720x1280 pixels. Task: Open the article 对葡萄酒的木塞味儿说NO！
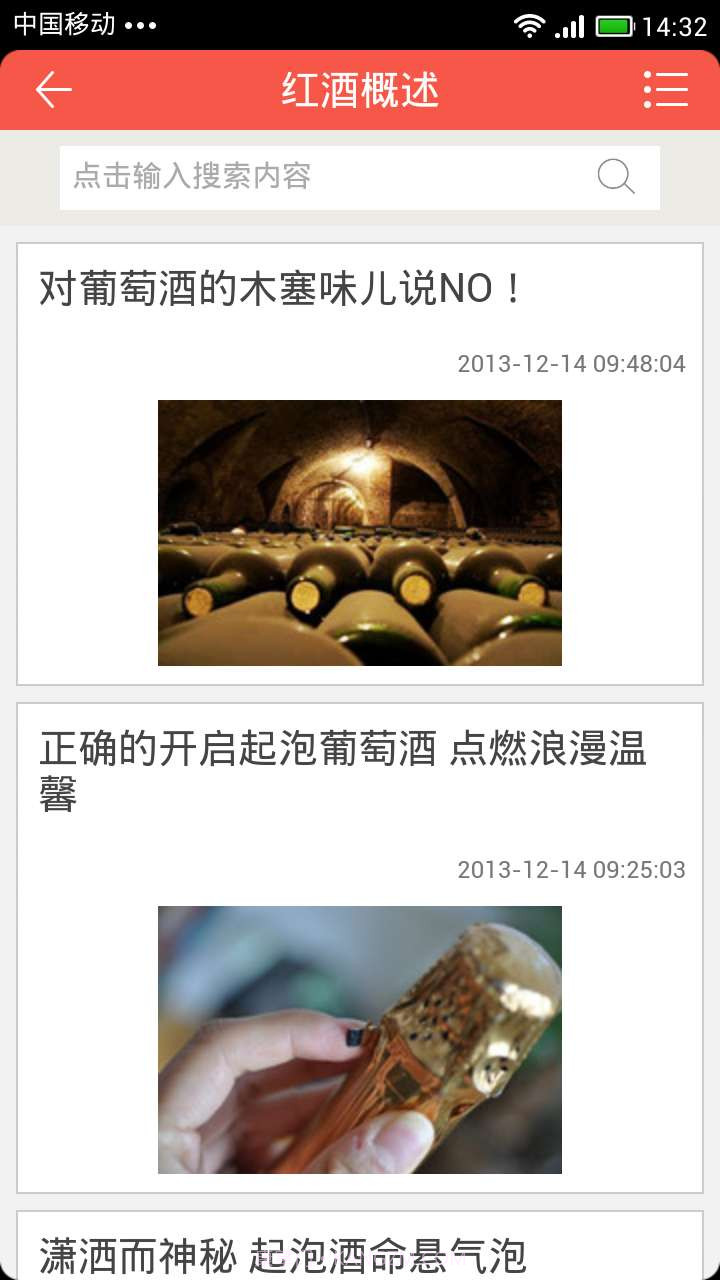pyautogui.click(x=275, y=288)
